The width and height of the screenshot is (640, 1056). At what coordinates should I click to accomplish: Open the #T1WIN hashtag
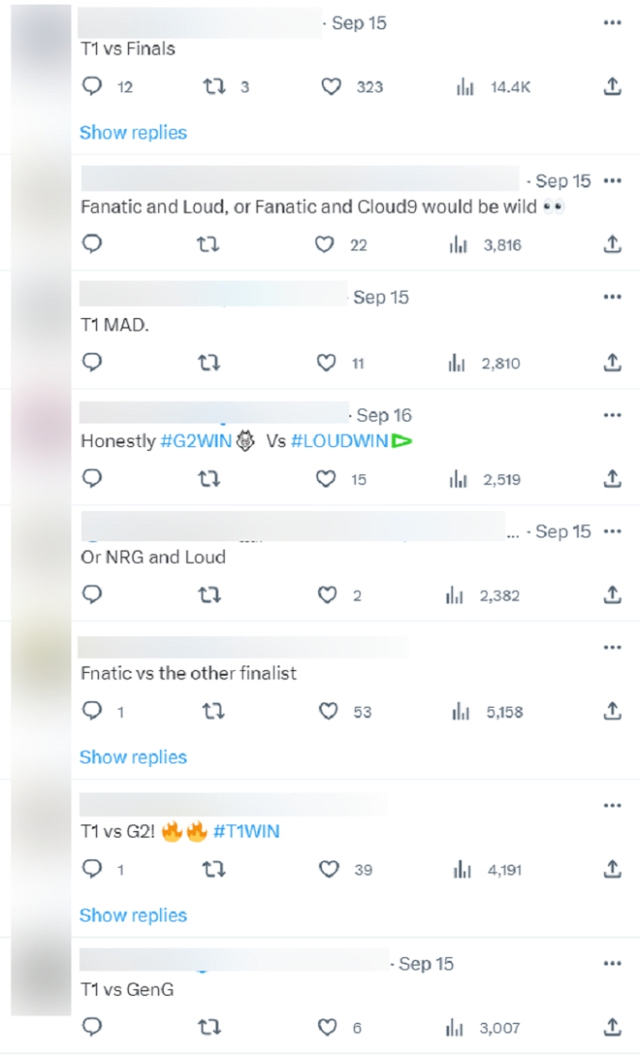pos(246,831)
